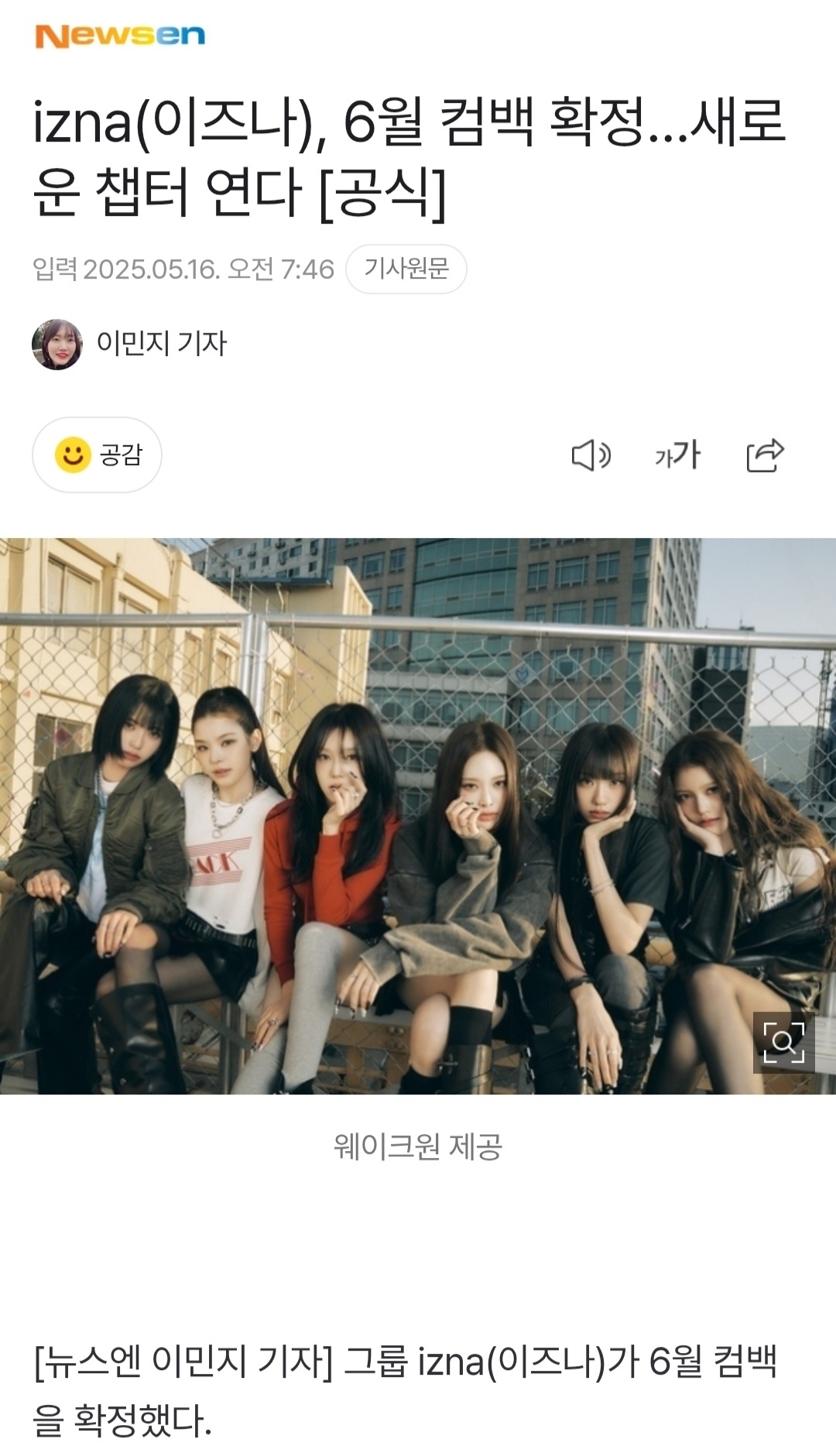Enlarge the izna group photo
This screenshot has height=1456, width=836.
(x=783, y=1042)
